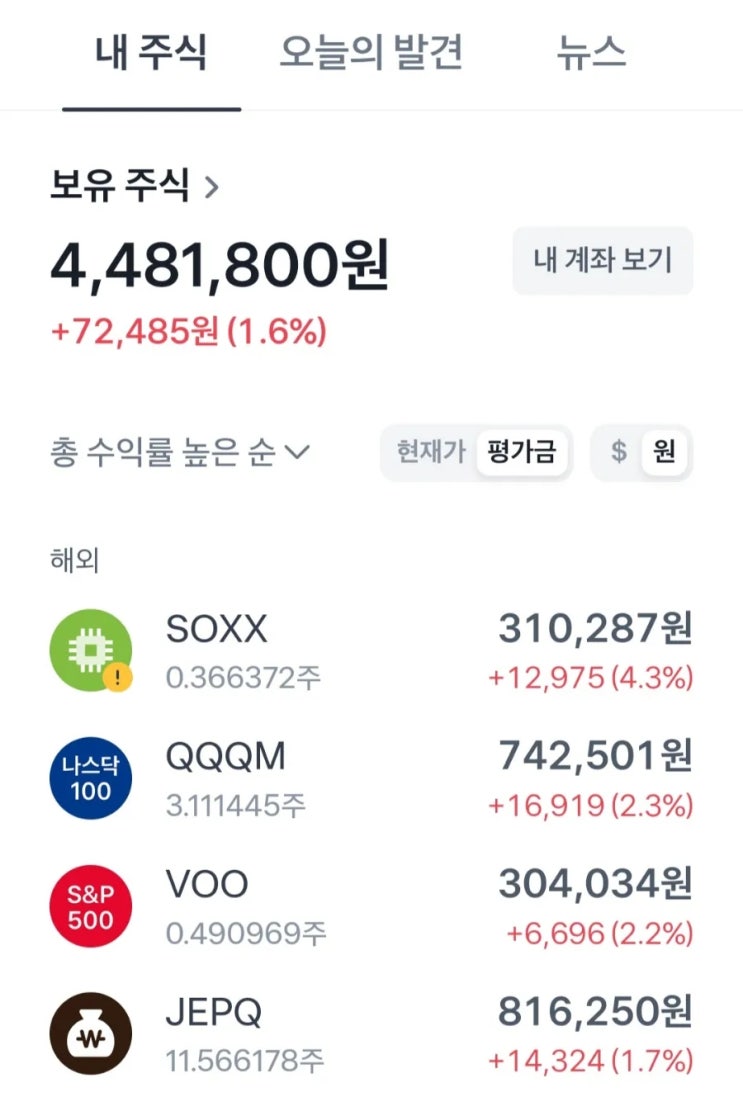The height and width of the screenshot is (1097, 743).
Task: Click the SOXX green semiconductor chip icon
Action: 90,648
